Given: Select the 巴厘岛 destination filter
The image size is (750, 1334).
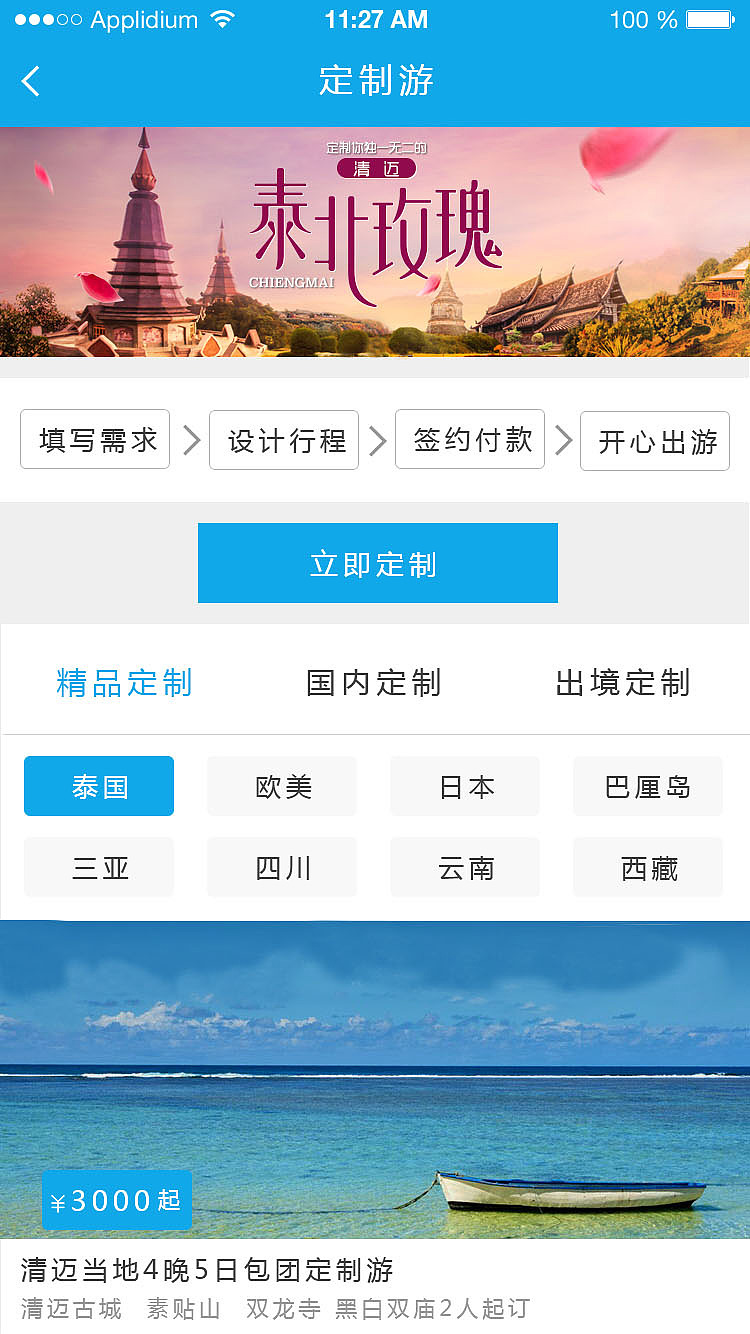Looking at the screenshot, I should click(648, 786).
